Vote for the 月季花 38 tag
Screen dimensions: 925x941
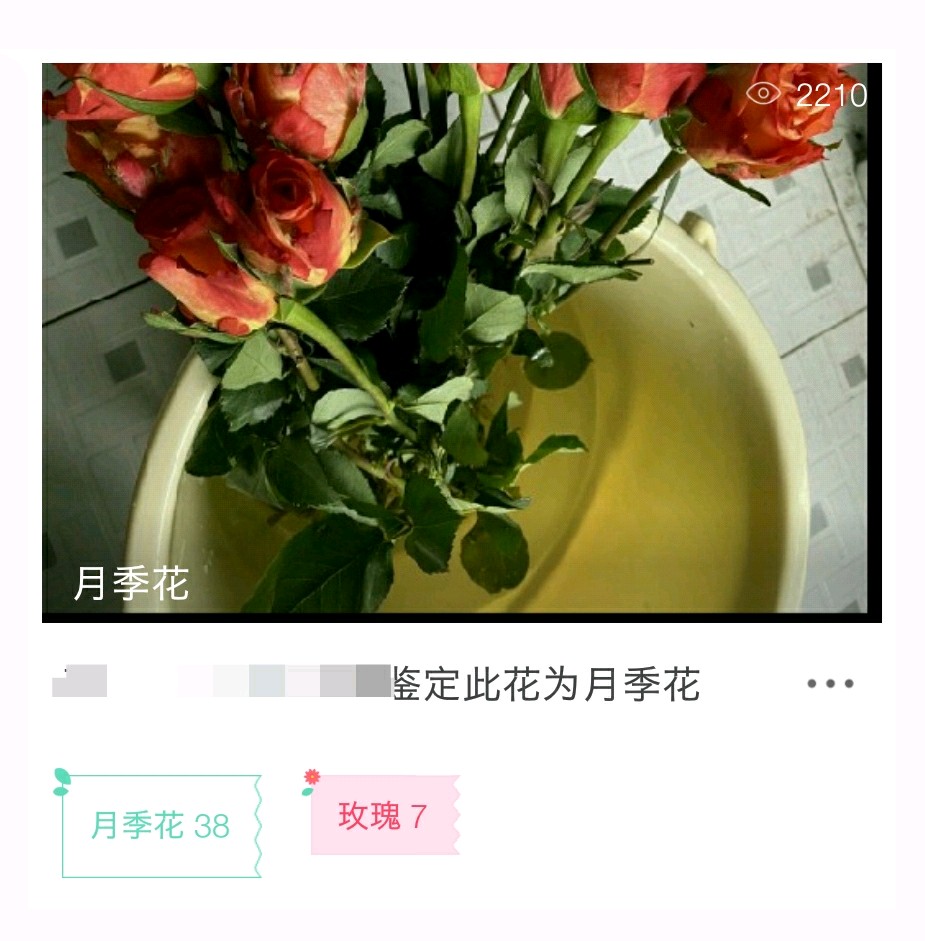point(161,826)
